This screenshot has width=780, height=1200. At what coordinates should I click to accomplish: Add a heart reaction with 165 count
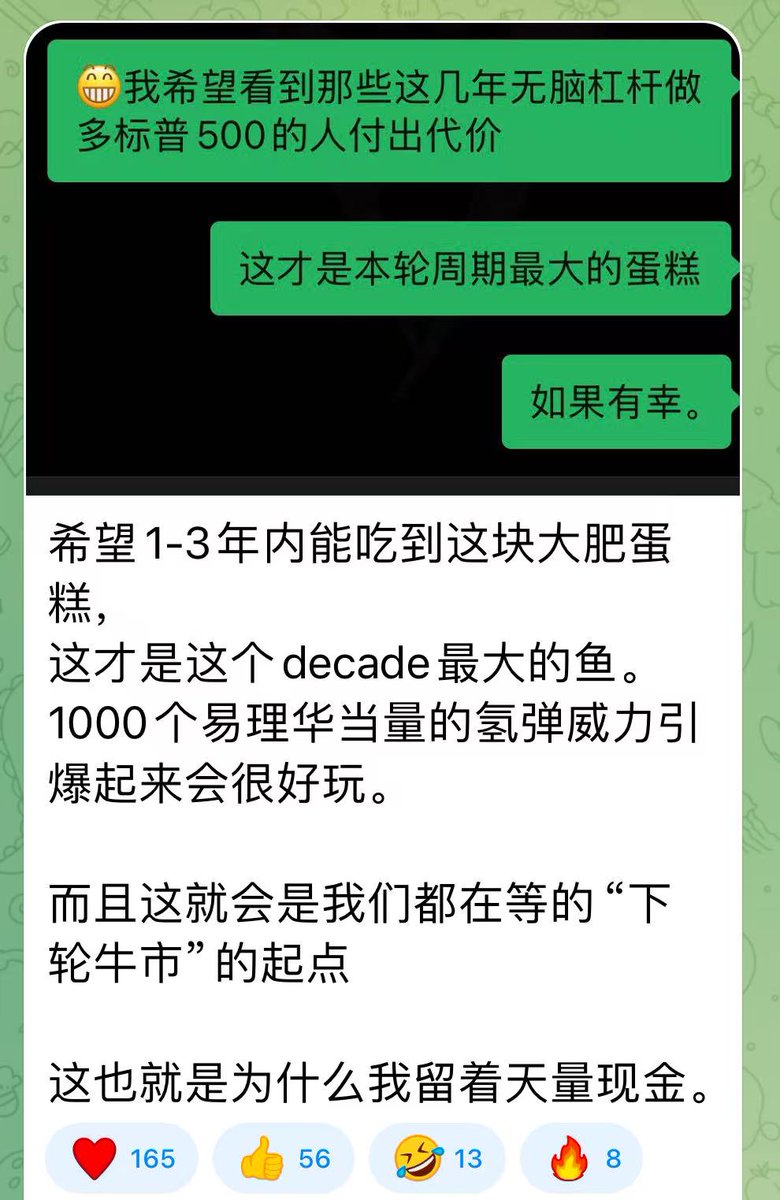122,1158
